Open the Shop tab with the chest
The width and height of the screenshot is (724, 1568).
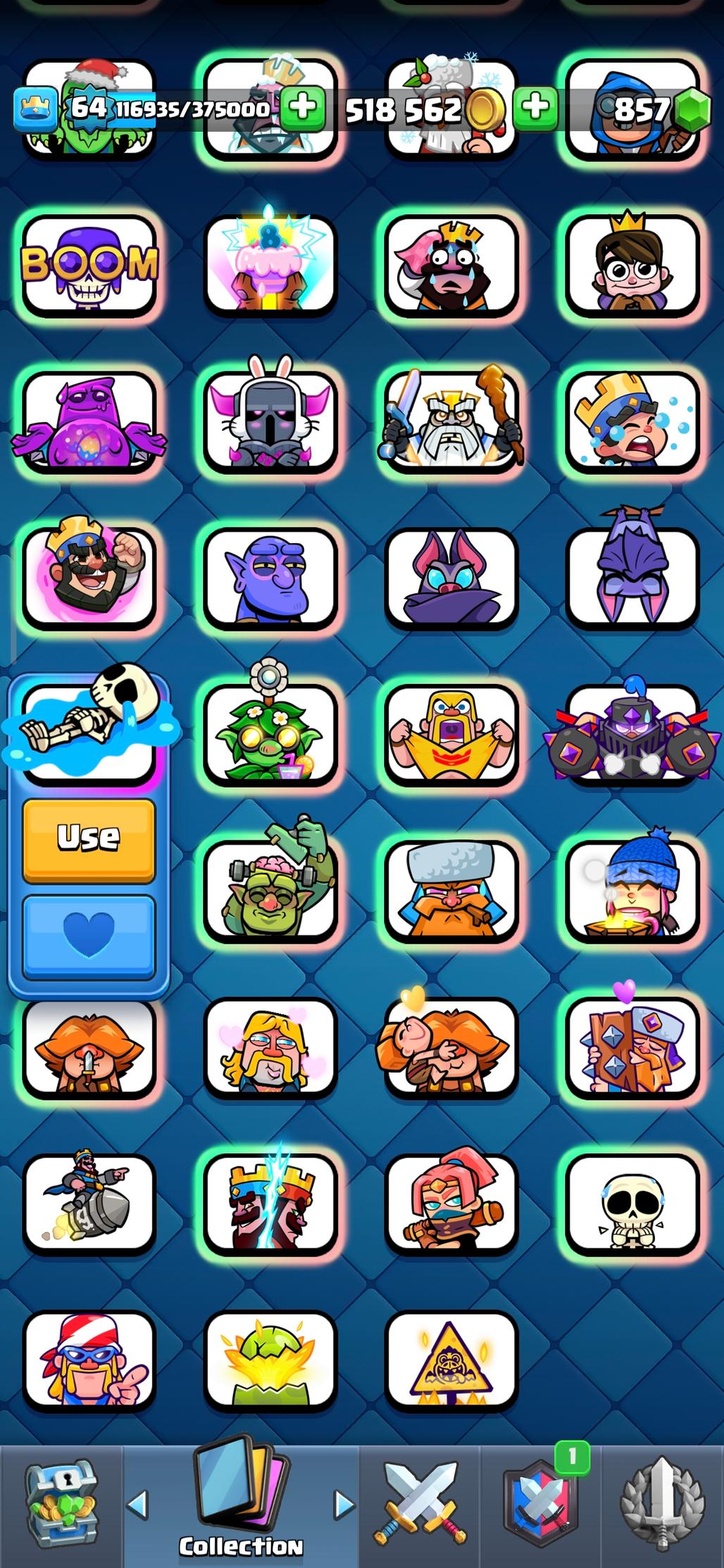click(61, 1505)
